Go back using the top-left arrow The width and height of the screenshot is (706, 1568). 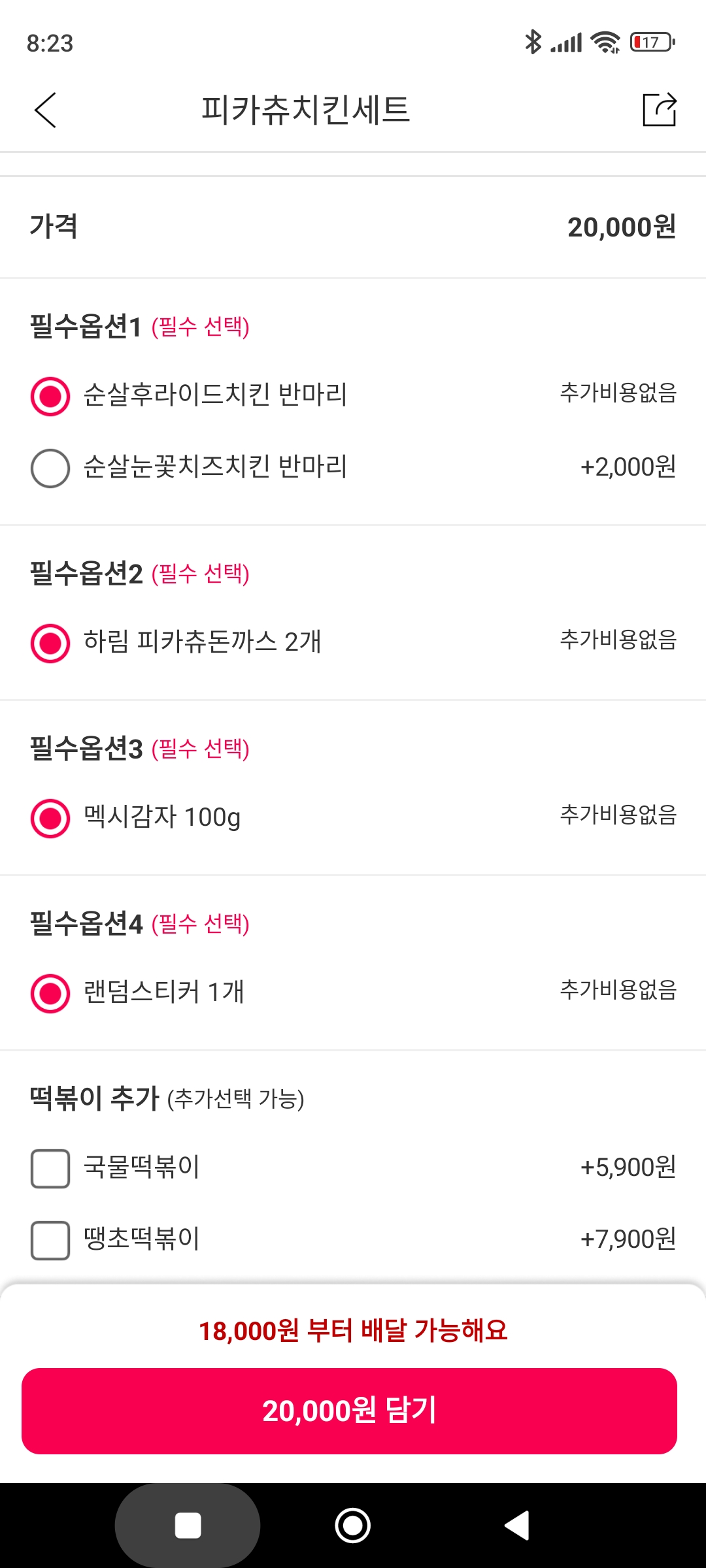[45, 110]
